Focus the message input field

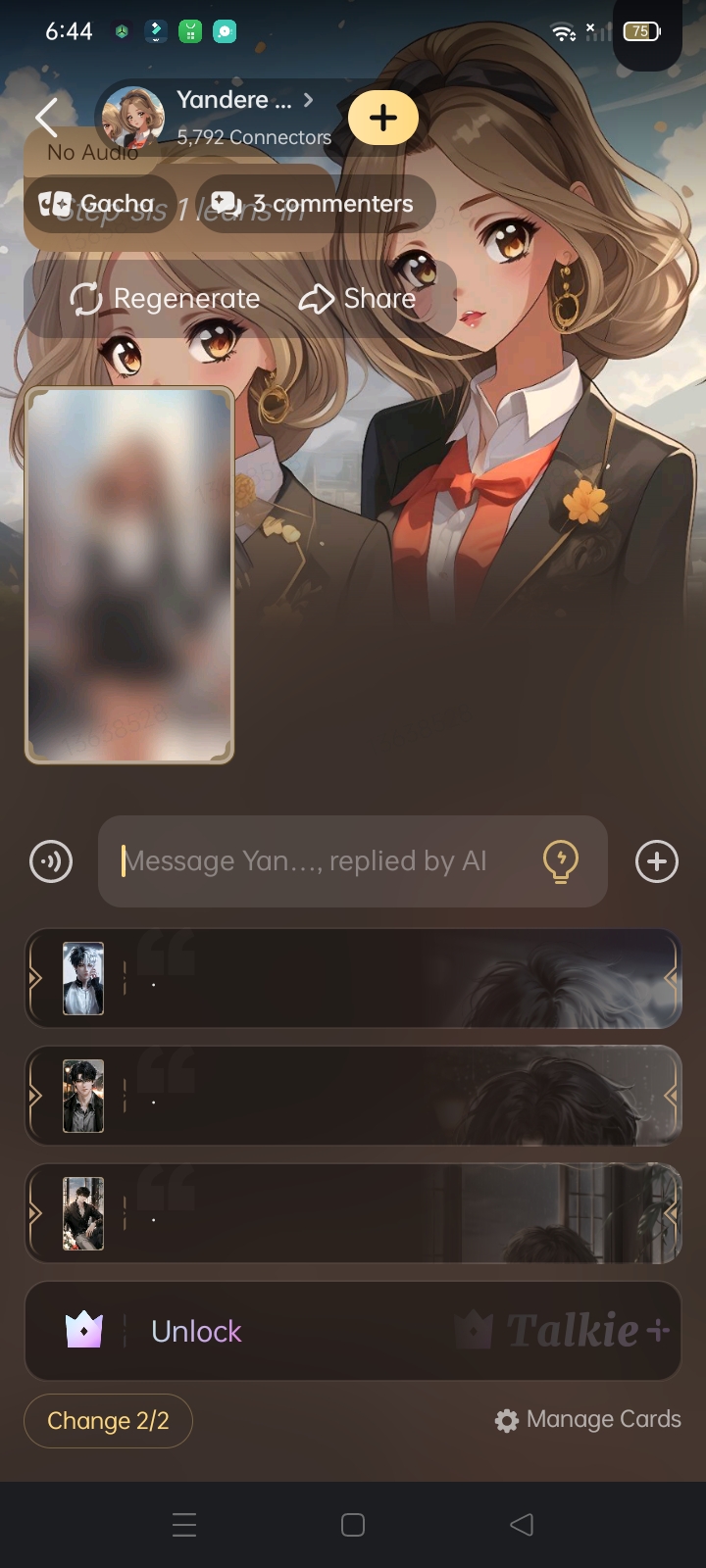click(x=314, y=861)
